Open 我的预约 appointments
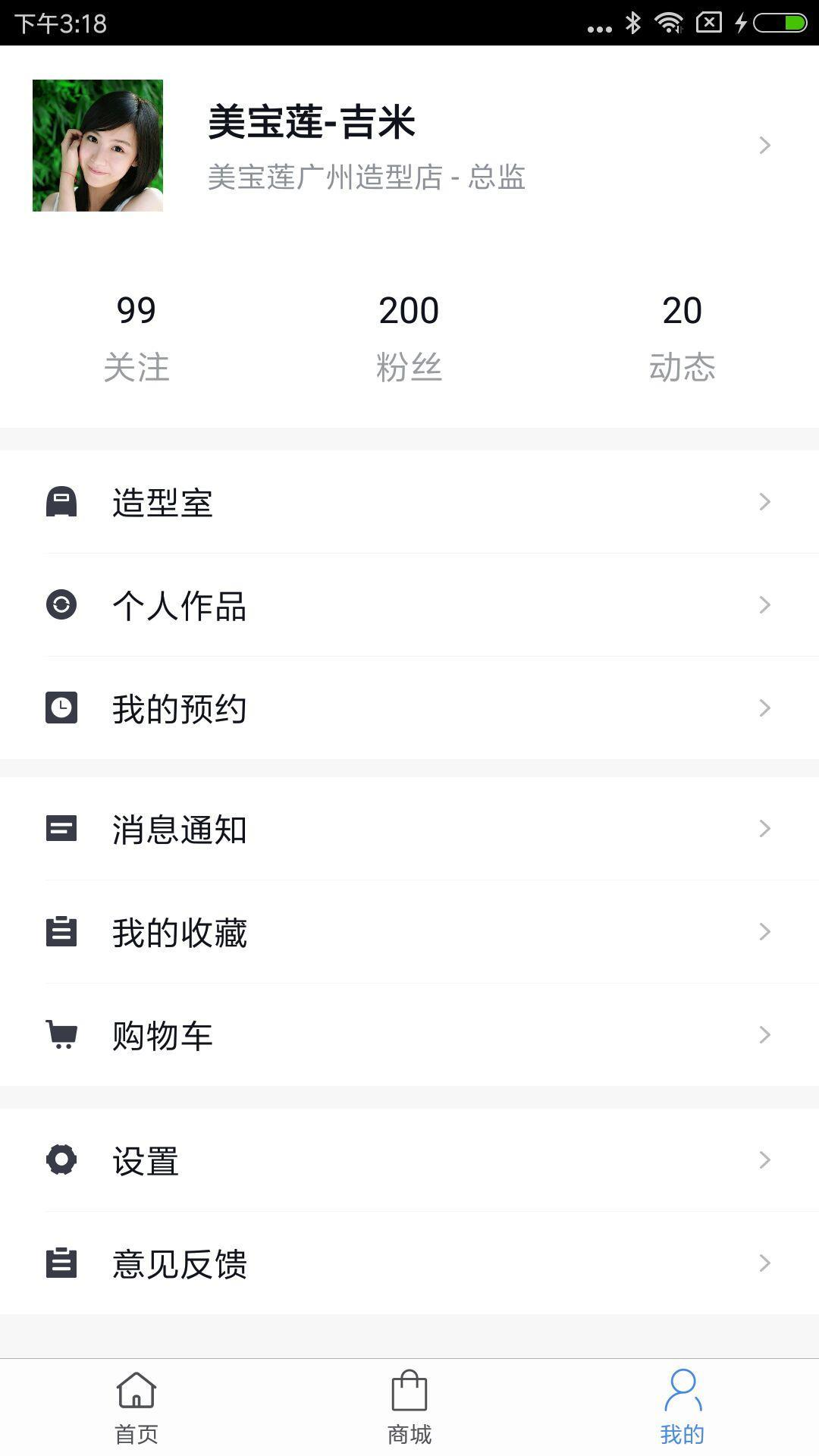Screen dimensions: 819x1456 [409, 708]
